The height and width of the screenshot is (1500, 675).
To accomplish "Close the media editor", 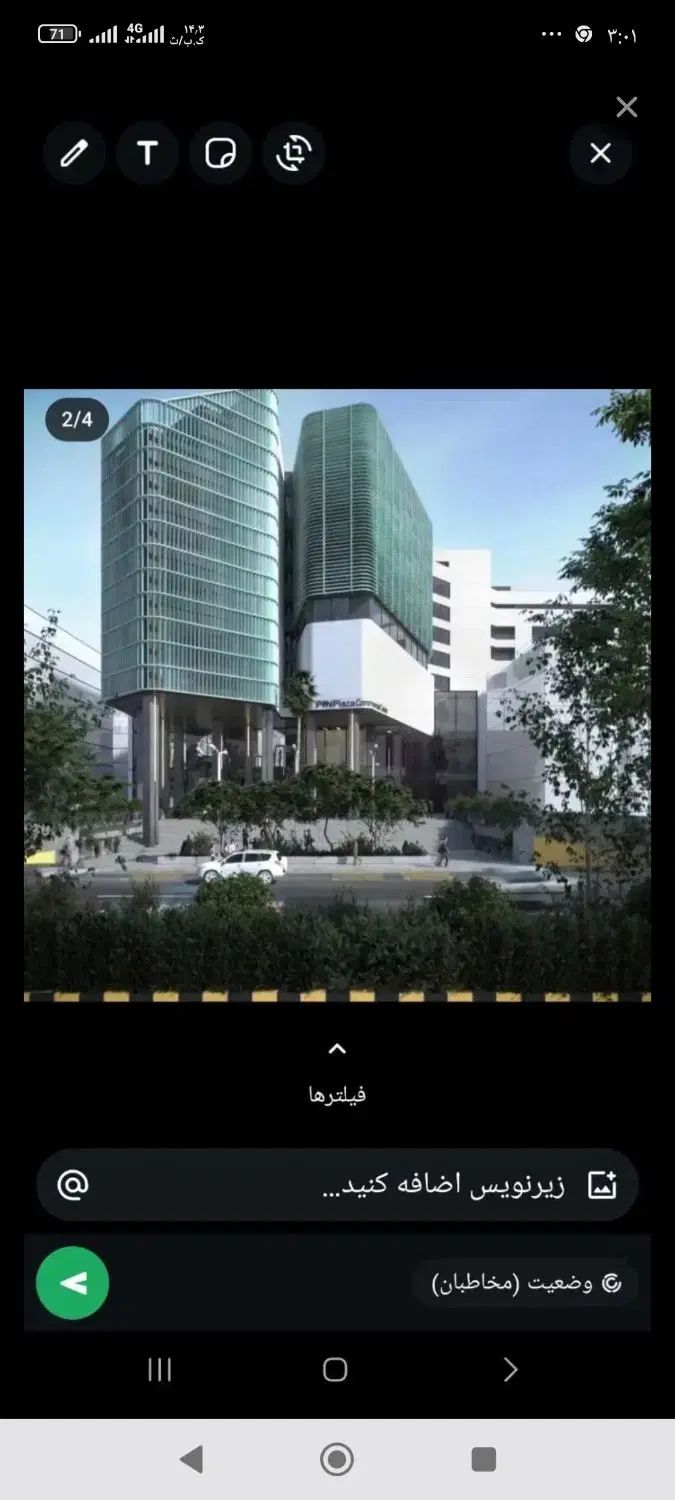I will [600, 153].
